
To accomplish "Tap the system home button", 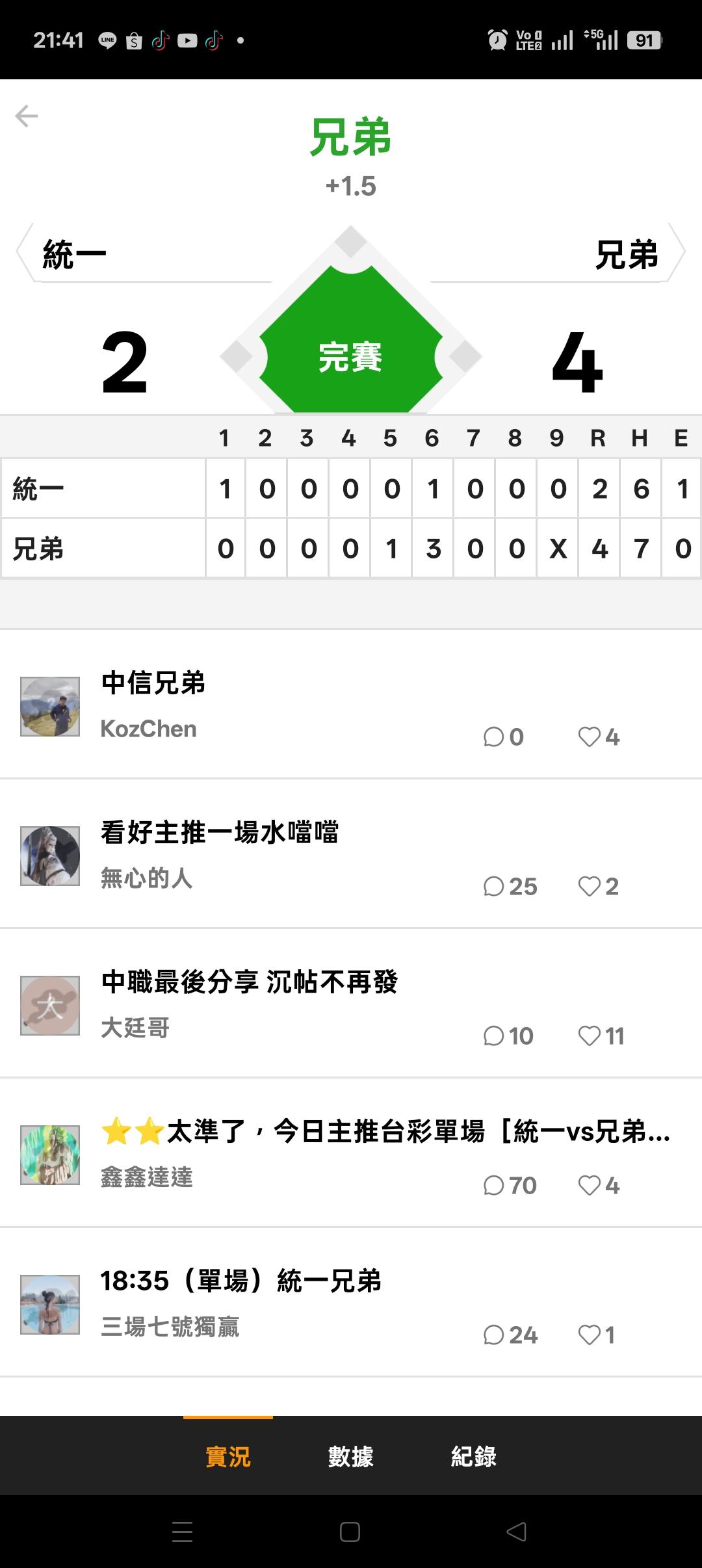I will point(350,1532).
